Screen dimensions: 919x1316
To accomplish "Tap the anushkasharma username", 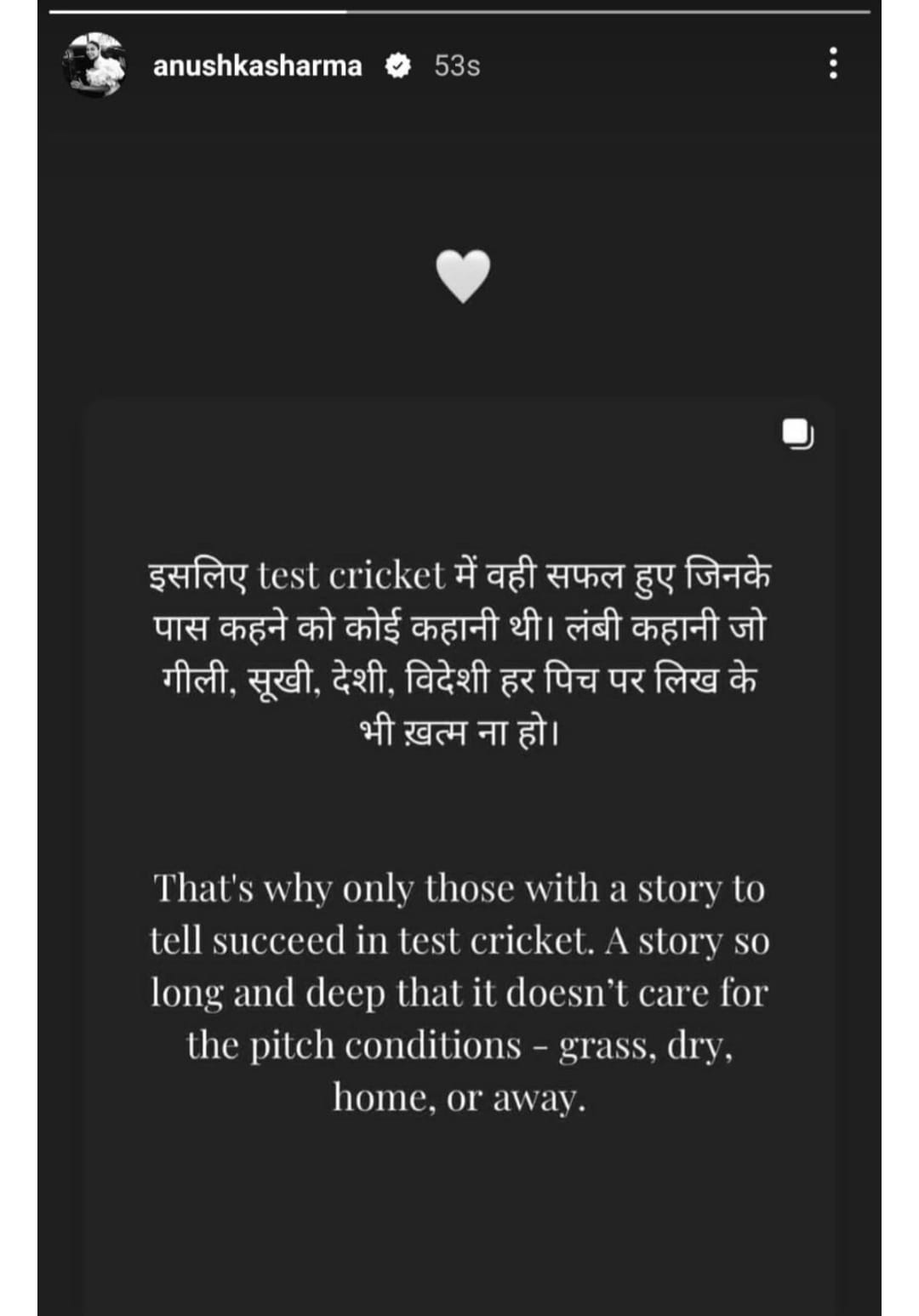I will point(257,66).
